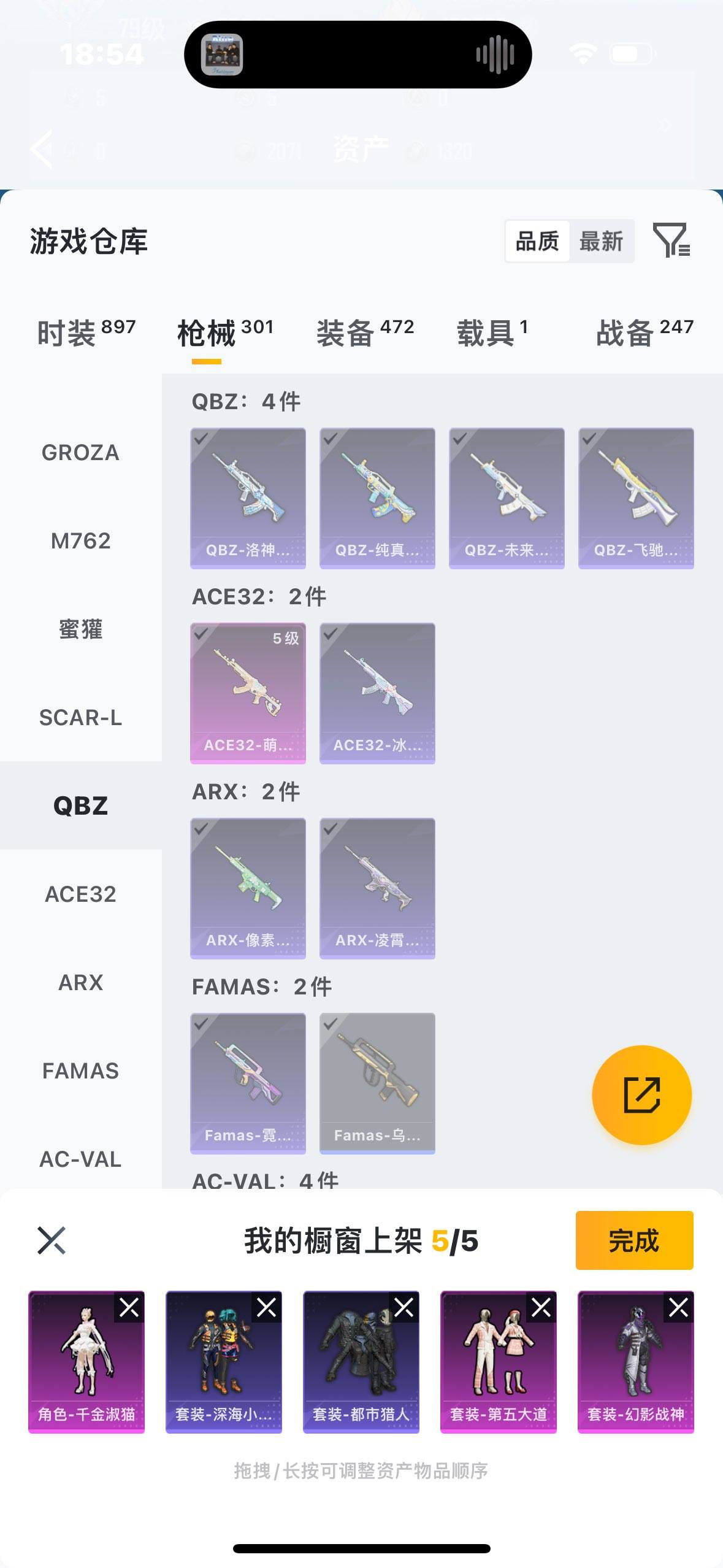The width and height of the screenshot is (723, 1568).
Task: Select SCAR-L in the side list
Action: (80, 718)
